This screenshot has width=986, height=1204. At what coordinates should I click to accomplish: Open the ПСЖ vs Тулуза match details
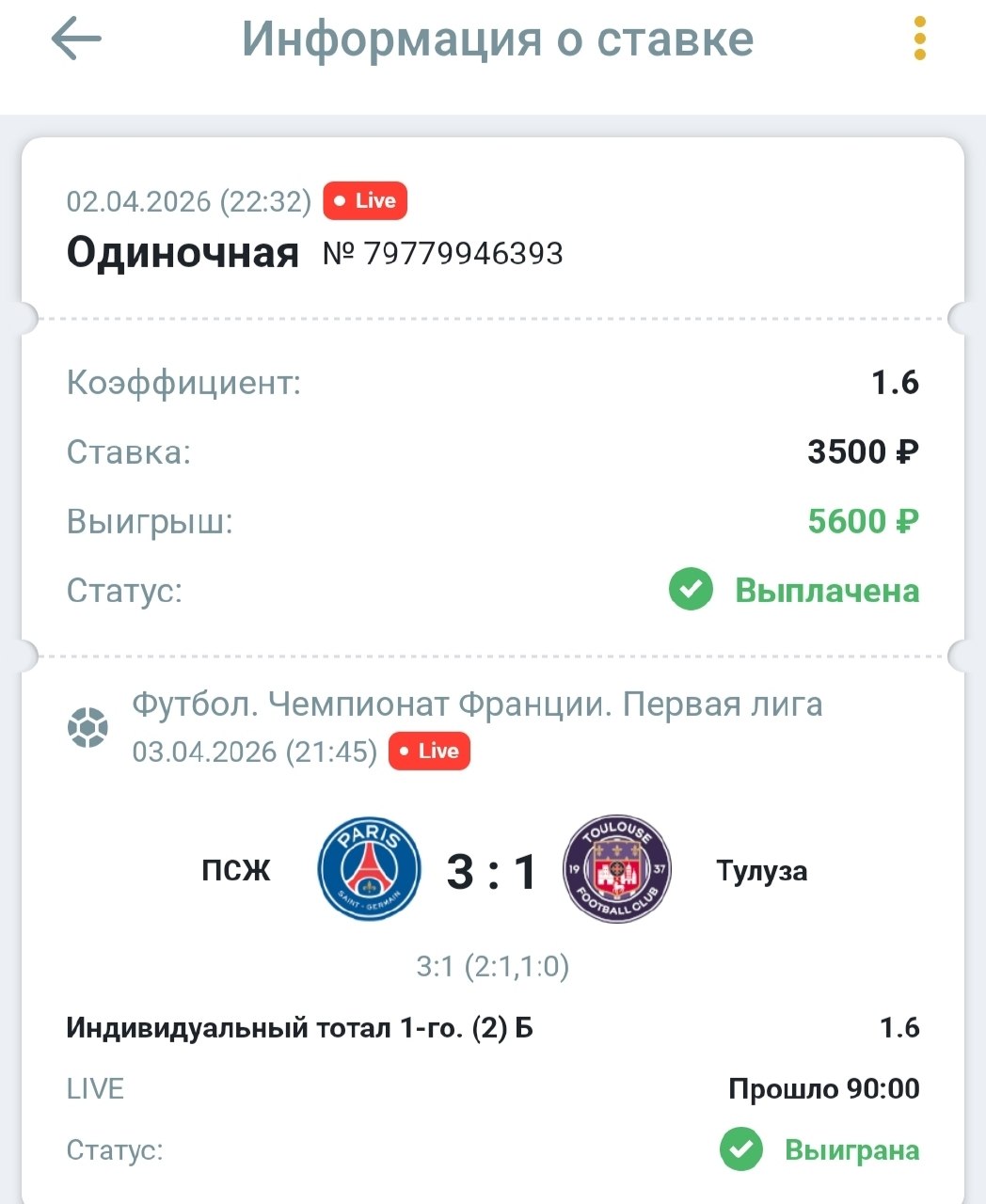click(x=492, y=871)
